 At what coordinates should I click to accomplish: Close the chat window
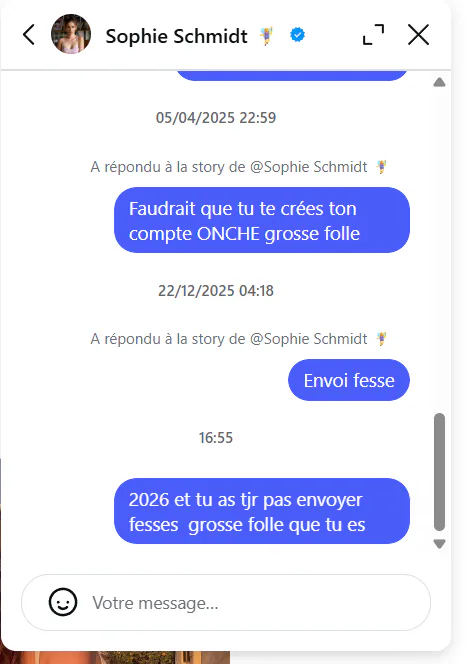click(x=418, y=34)
